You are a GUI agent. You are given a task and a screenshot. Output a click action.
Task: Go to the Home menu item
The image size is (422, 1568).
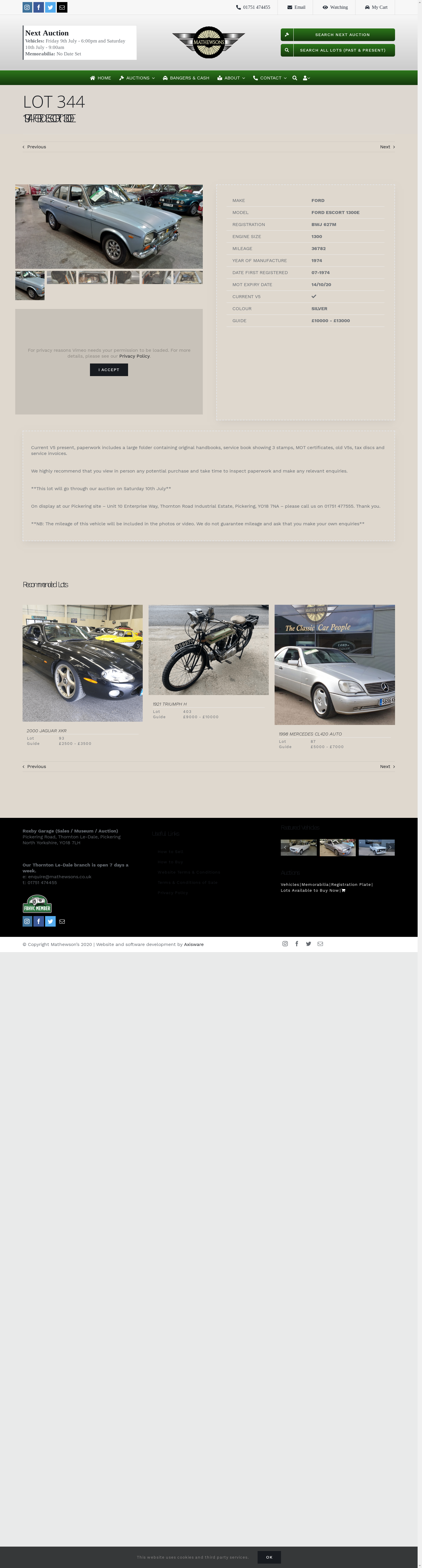point(101,78)
